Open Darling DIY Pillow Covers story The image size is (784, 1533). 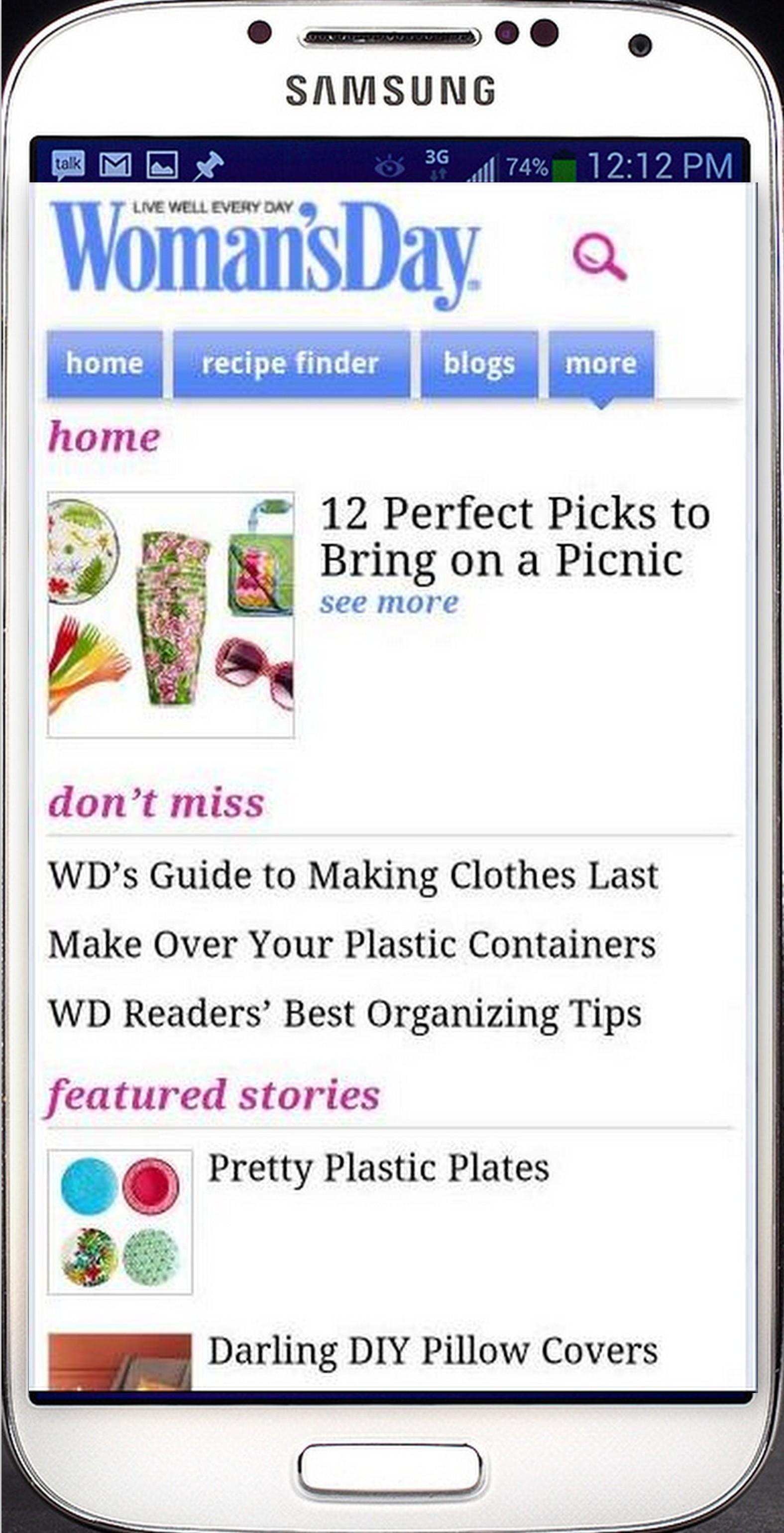pos(433,1350)
